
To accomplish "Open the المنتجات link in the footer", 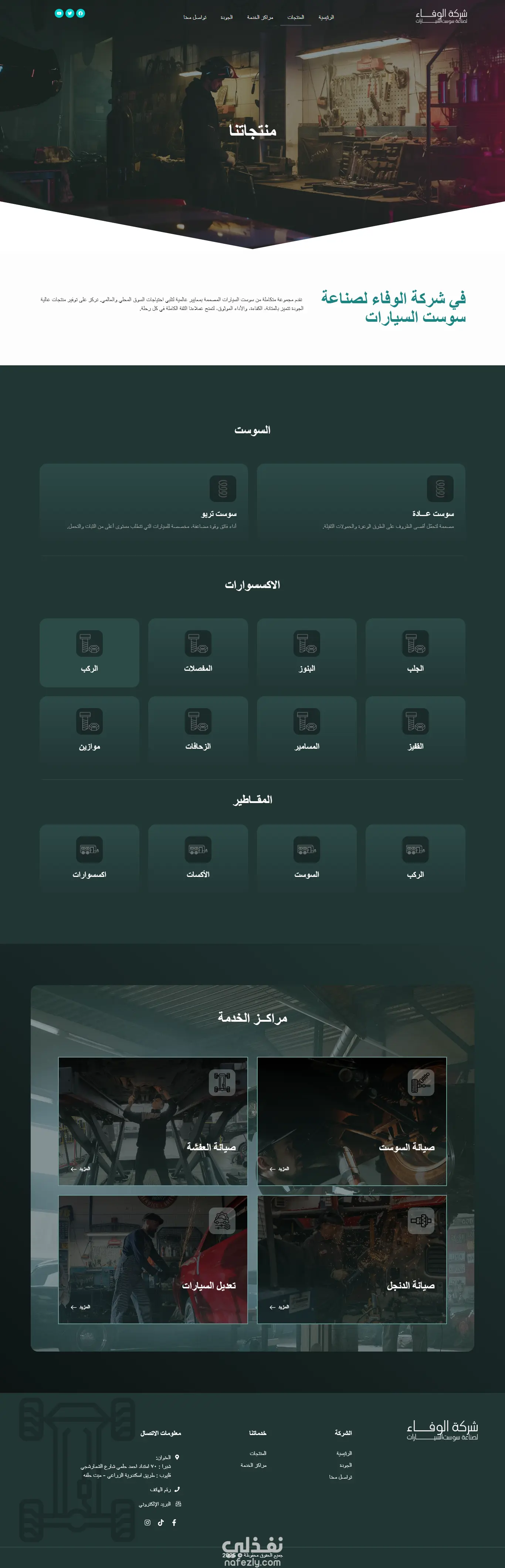I will (258, 1453).
